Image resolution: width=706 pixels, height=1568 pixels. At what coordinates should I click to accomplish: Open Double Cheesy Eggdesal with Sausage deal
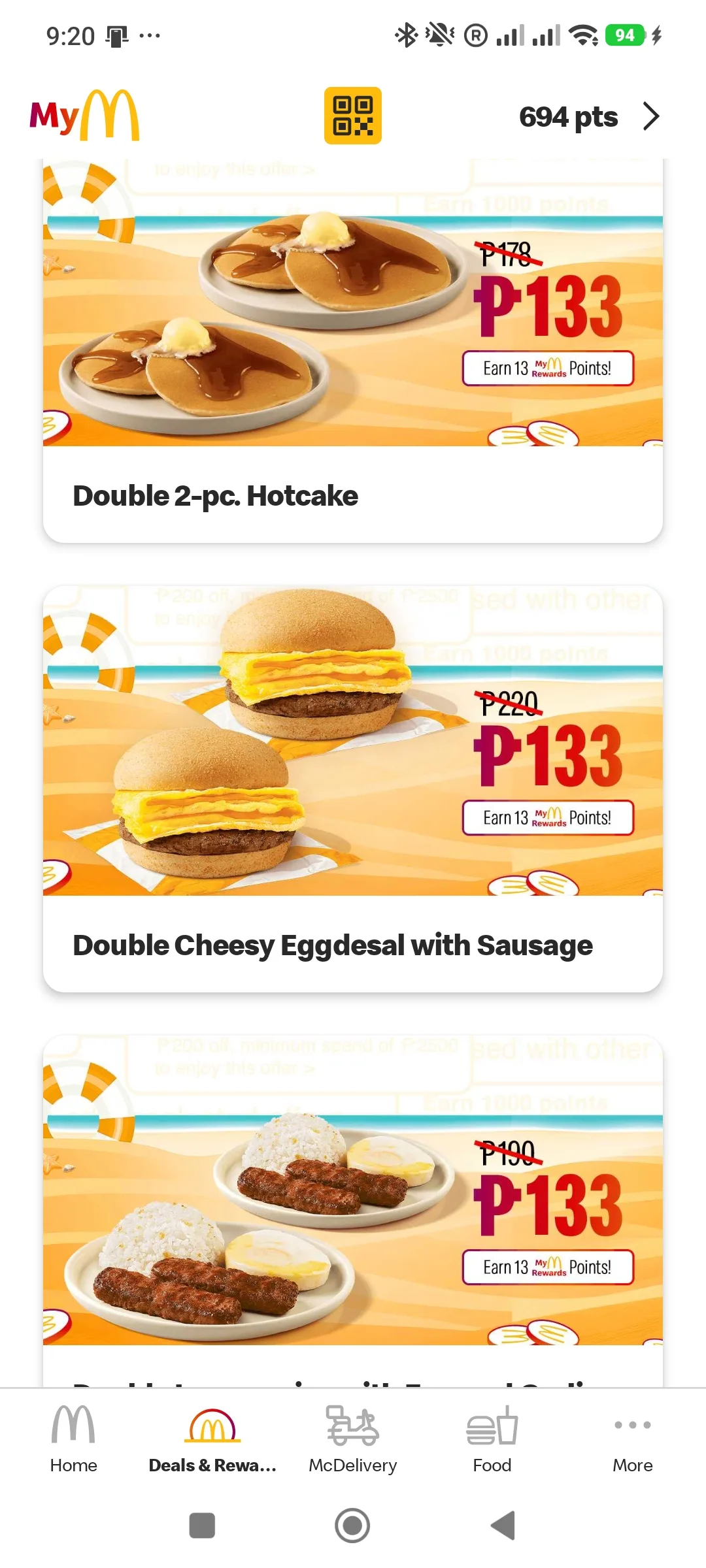click(353, 789)
